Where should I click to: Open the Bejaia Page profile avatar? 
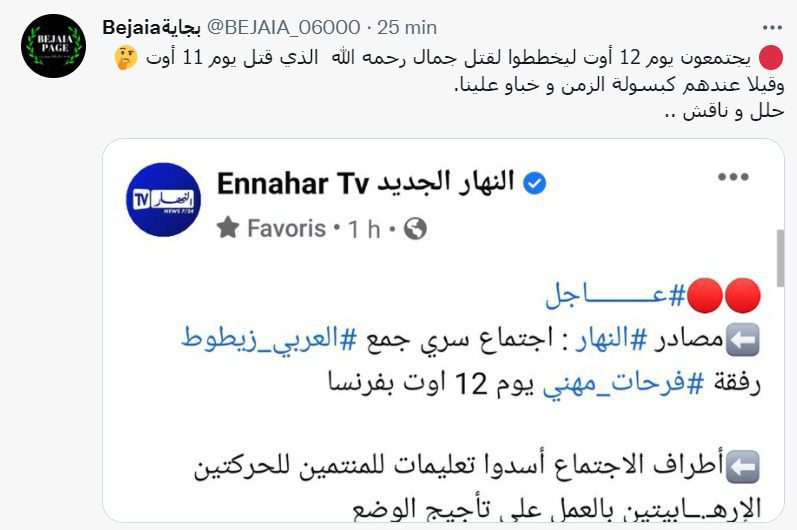53,47
